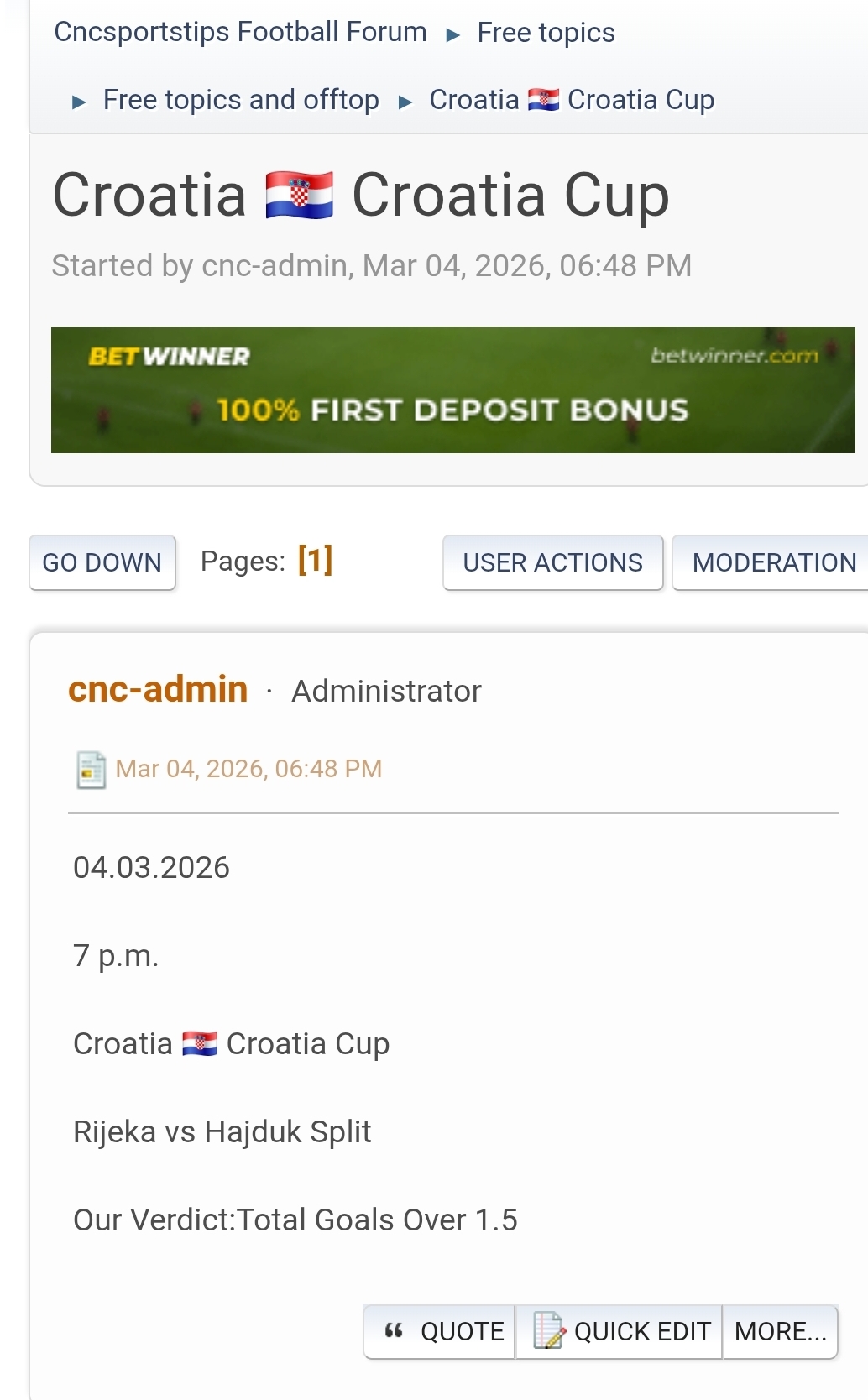
Task: Open the Croatia Cup breadcrumb link
Action: click(x=572, y=100)
